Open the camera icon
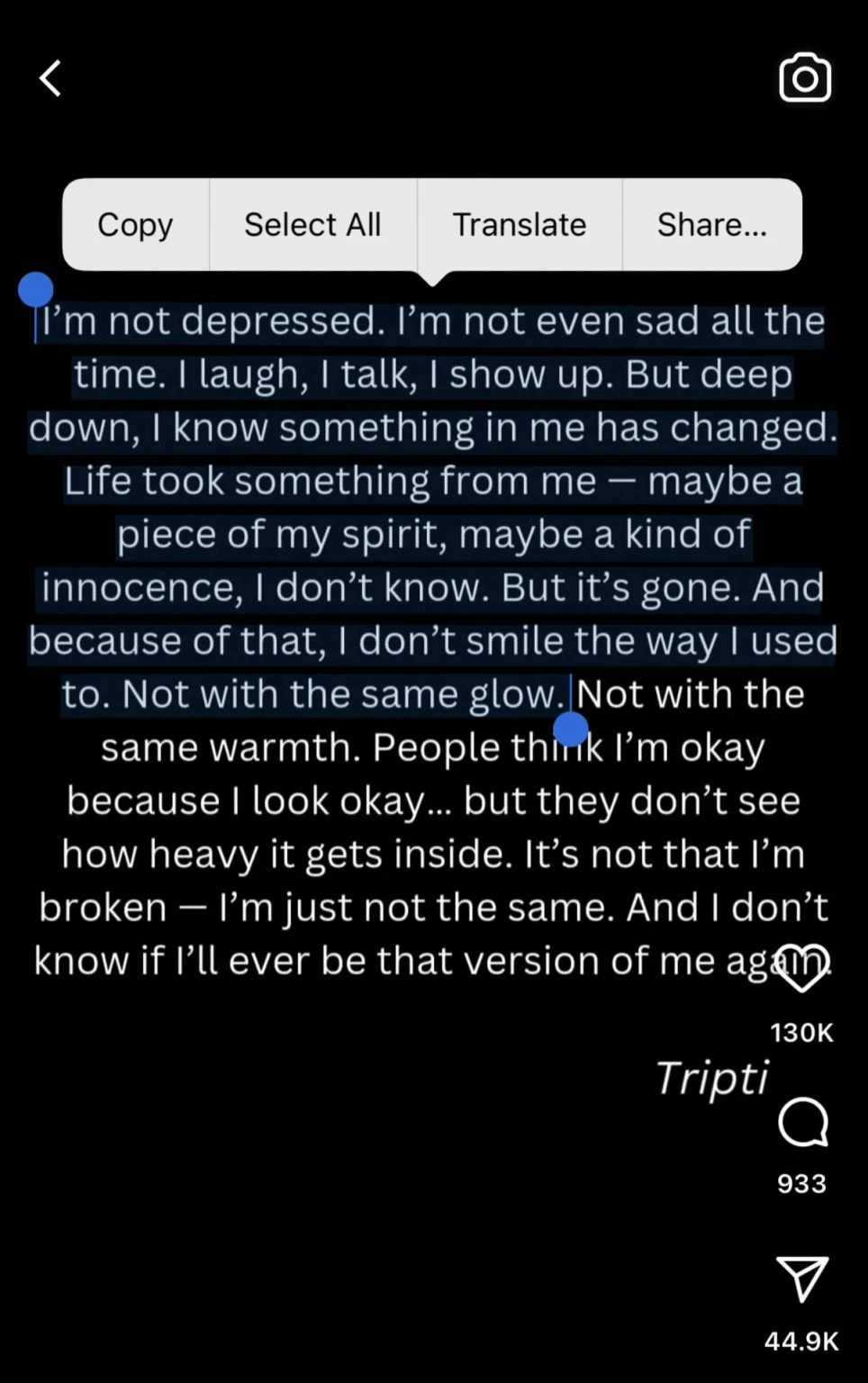 [804, 78]
